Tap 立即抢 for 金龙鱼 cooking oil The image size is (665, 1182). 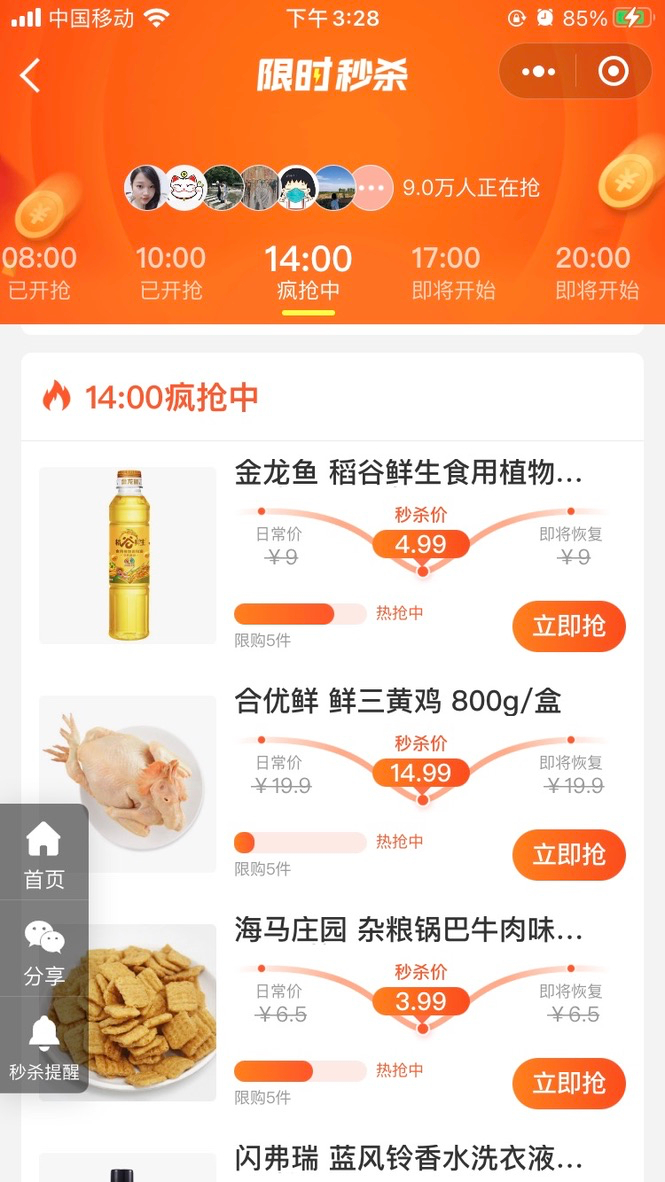pyautogui.click(x=569, y=626)
